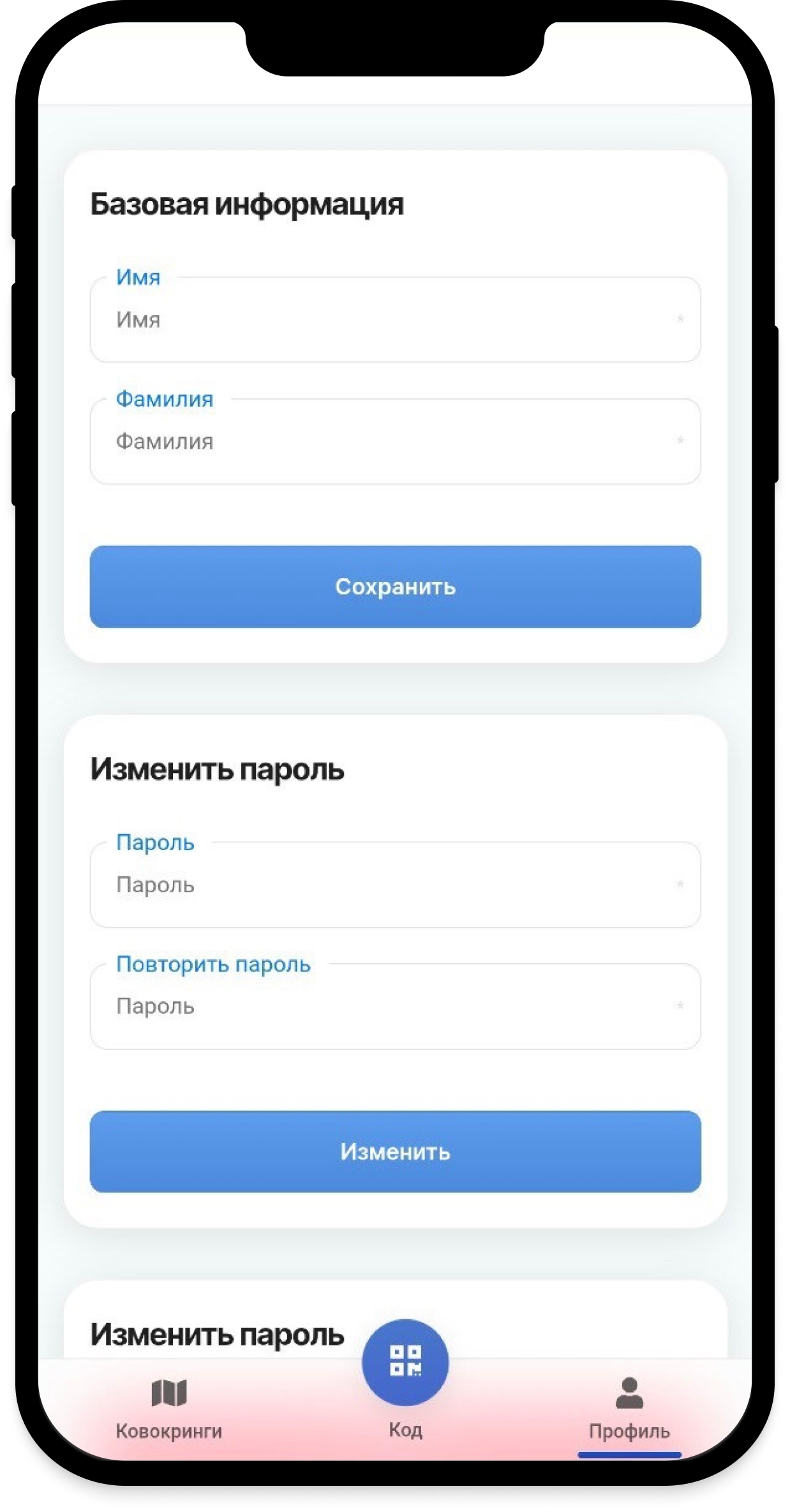Select the Повторить пароль field
Image resolution: width=790 pixels, height=1512 pixels.
pyautogui.click(x=394, y=1007)
